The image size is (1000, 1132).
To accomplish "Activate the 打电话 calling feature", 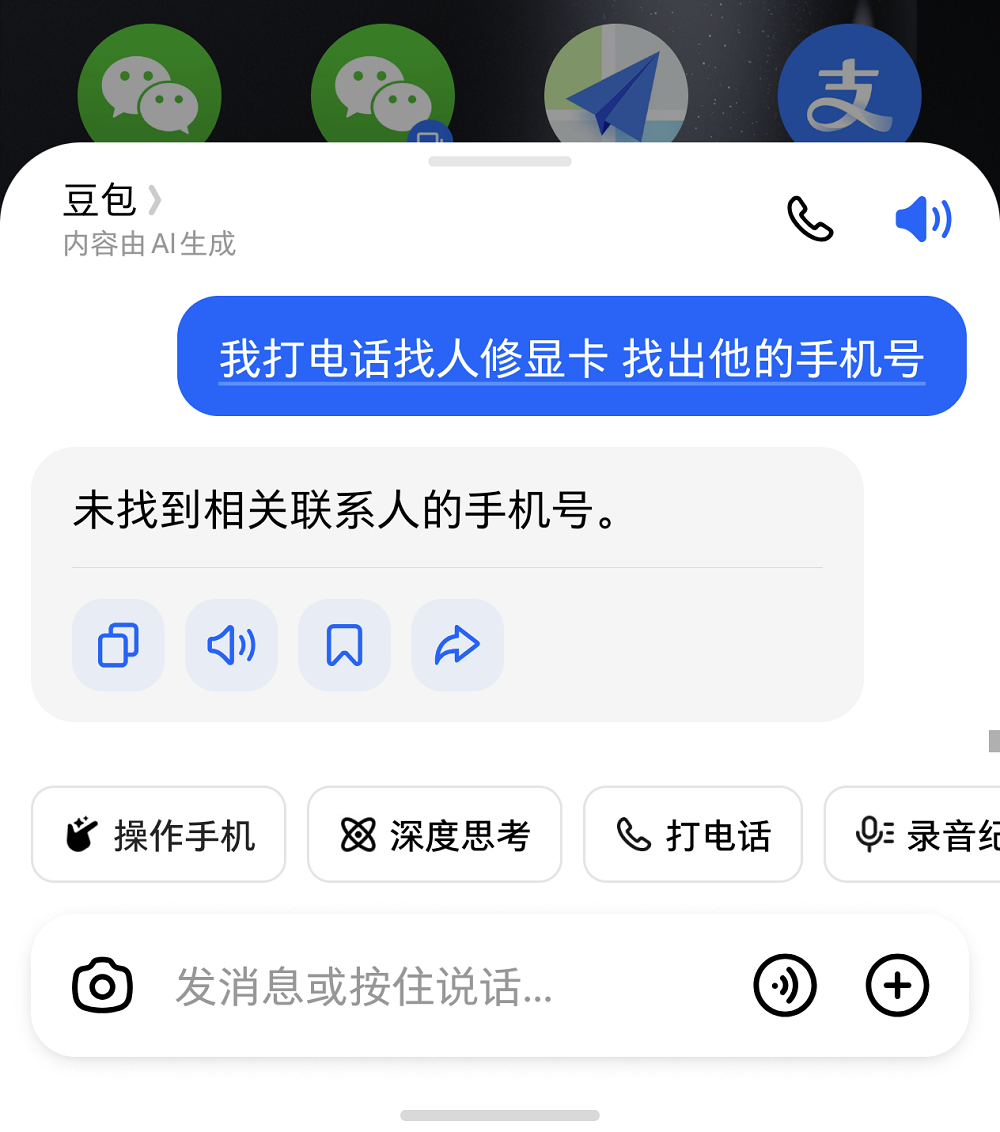I will (692, 834).
